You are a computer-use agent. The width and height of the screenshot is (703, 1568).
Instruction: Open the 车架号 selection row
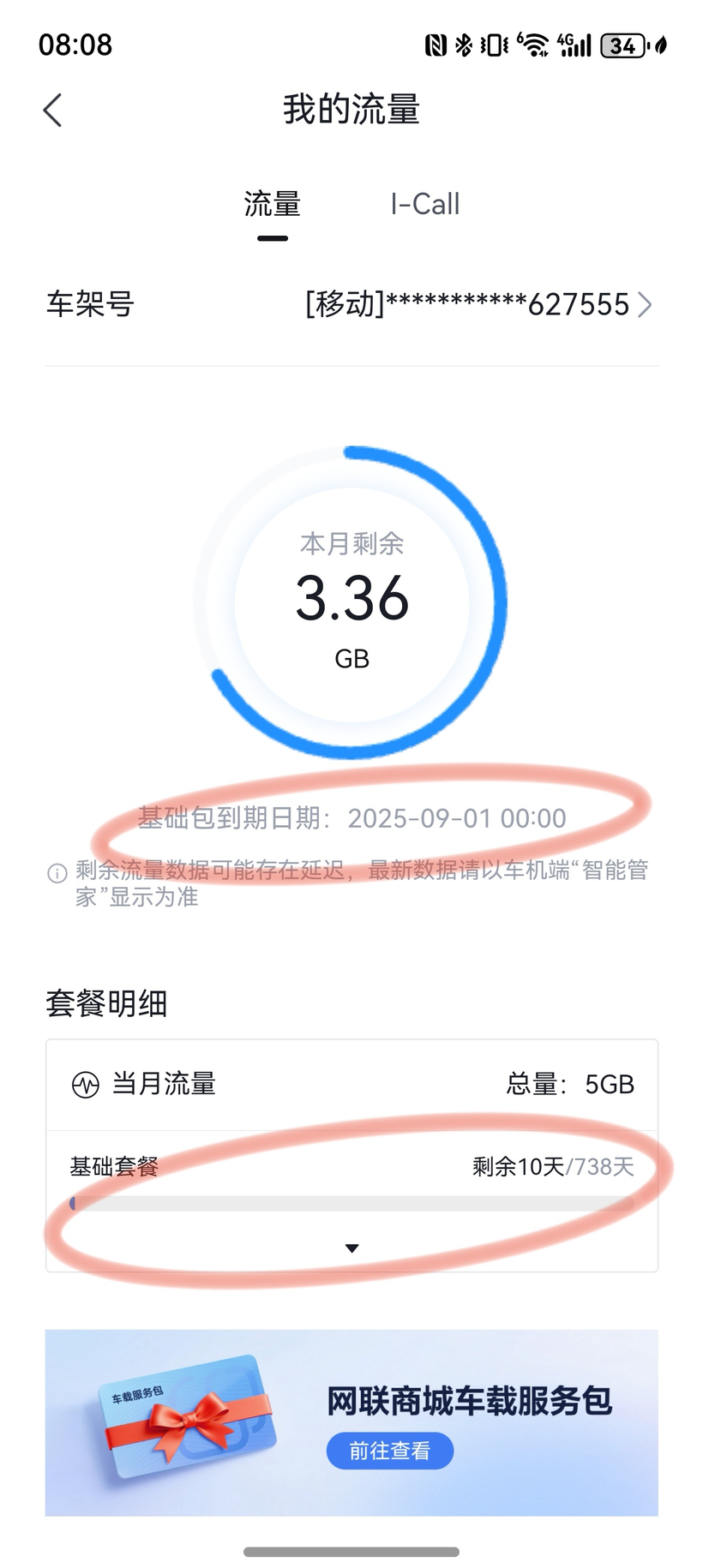(x=351, y=304)
